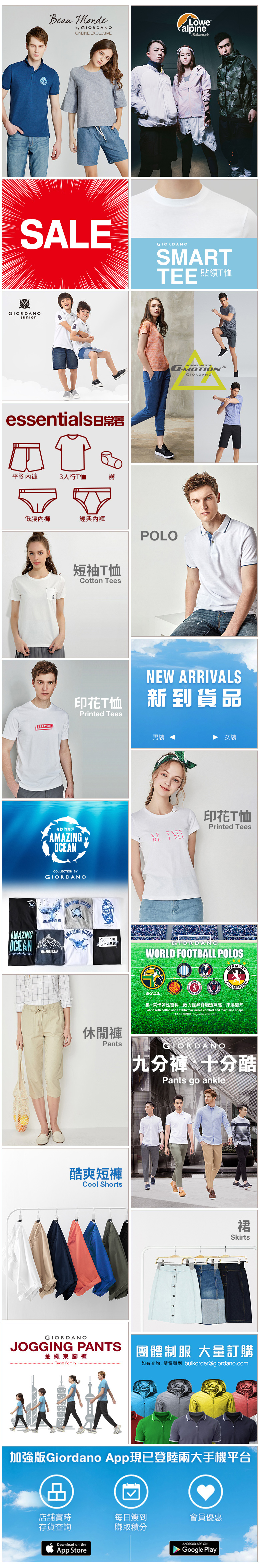Open the G-Motion sportswear tile
This screenshot has width=260, height=1568.
(194, 376)
